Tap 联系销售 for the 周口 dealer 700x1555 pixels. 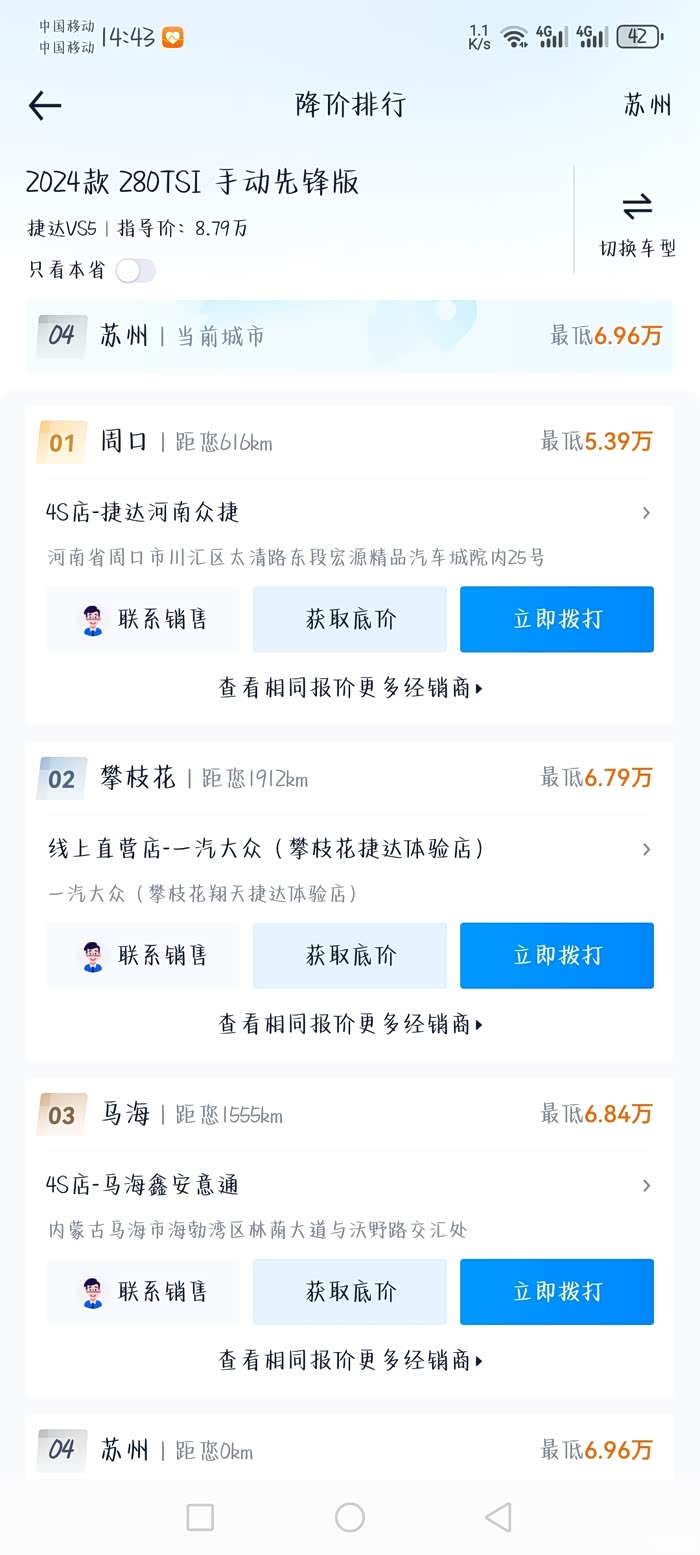coord(143,620)
